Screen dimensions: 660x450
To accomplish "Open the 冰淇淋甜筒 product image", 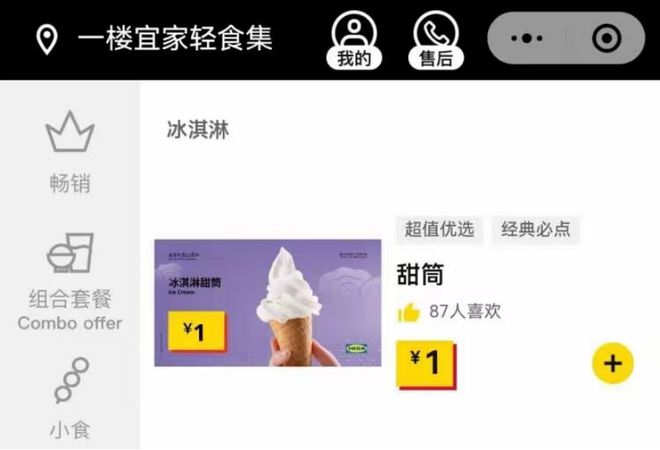I will pyautogui.click(x=268, y=302).
